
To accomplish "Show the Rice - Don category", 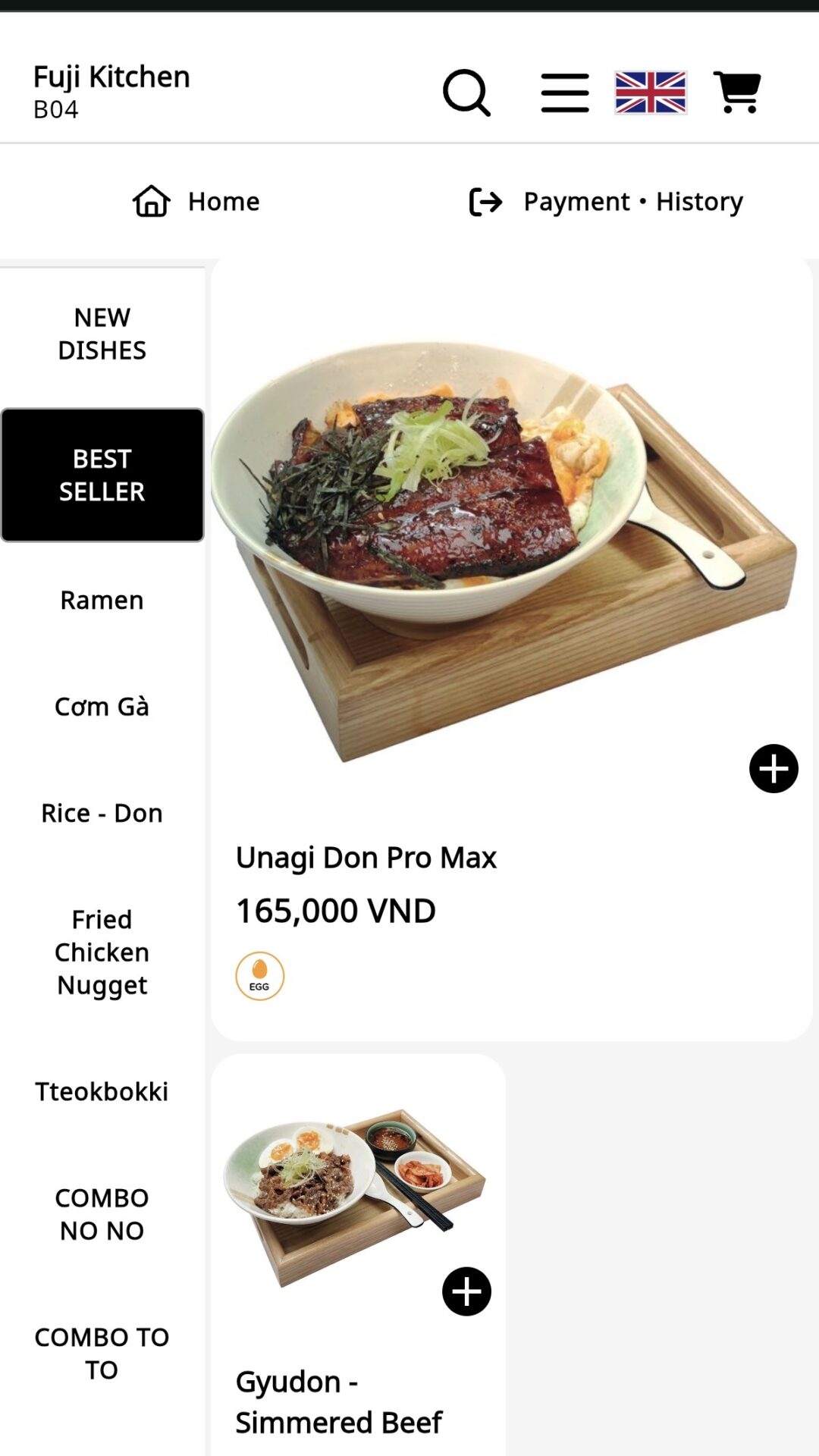I will point(102,813).
